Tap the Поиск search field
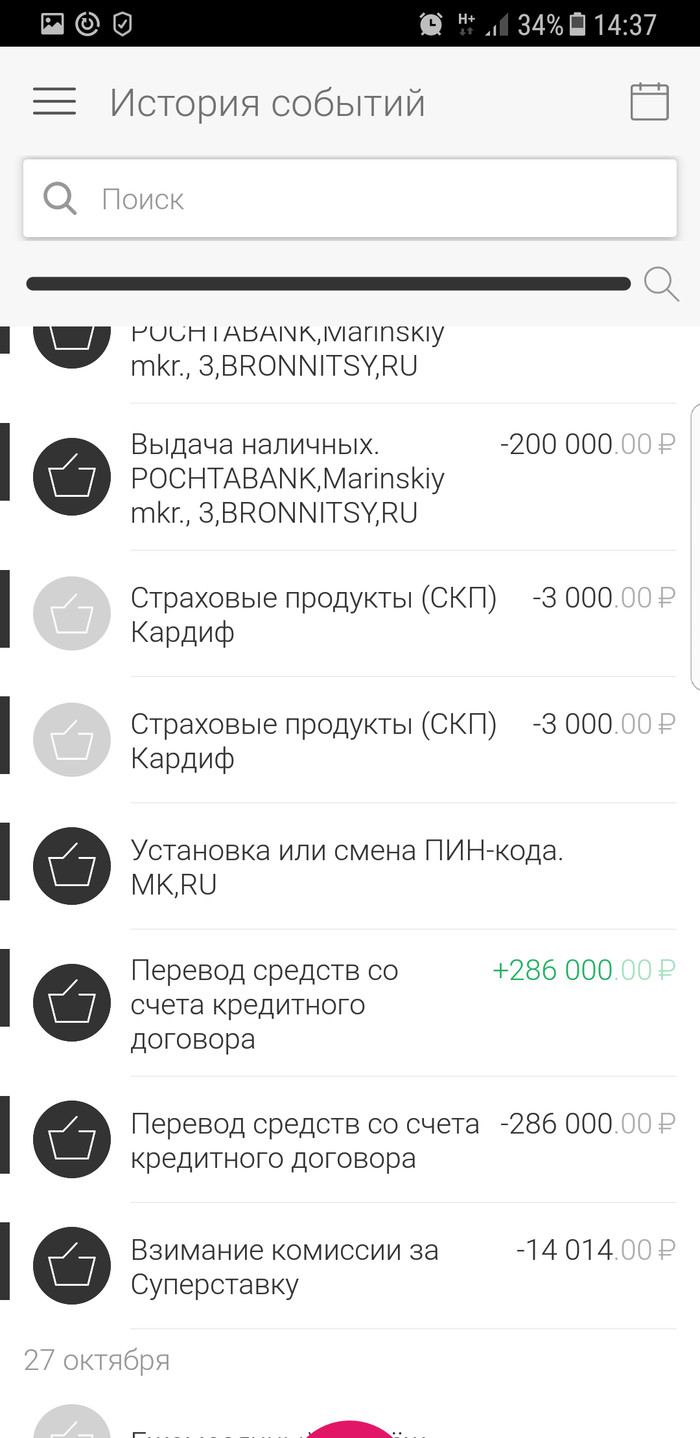 (350, 199)
